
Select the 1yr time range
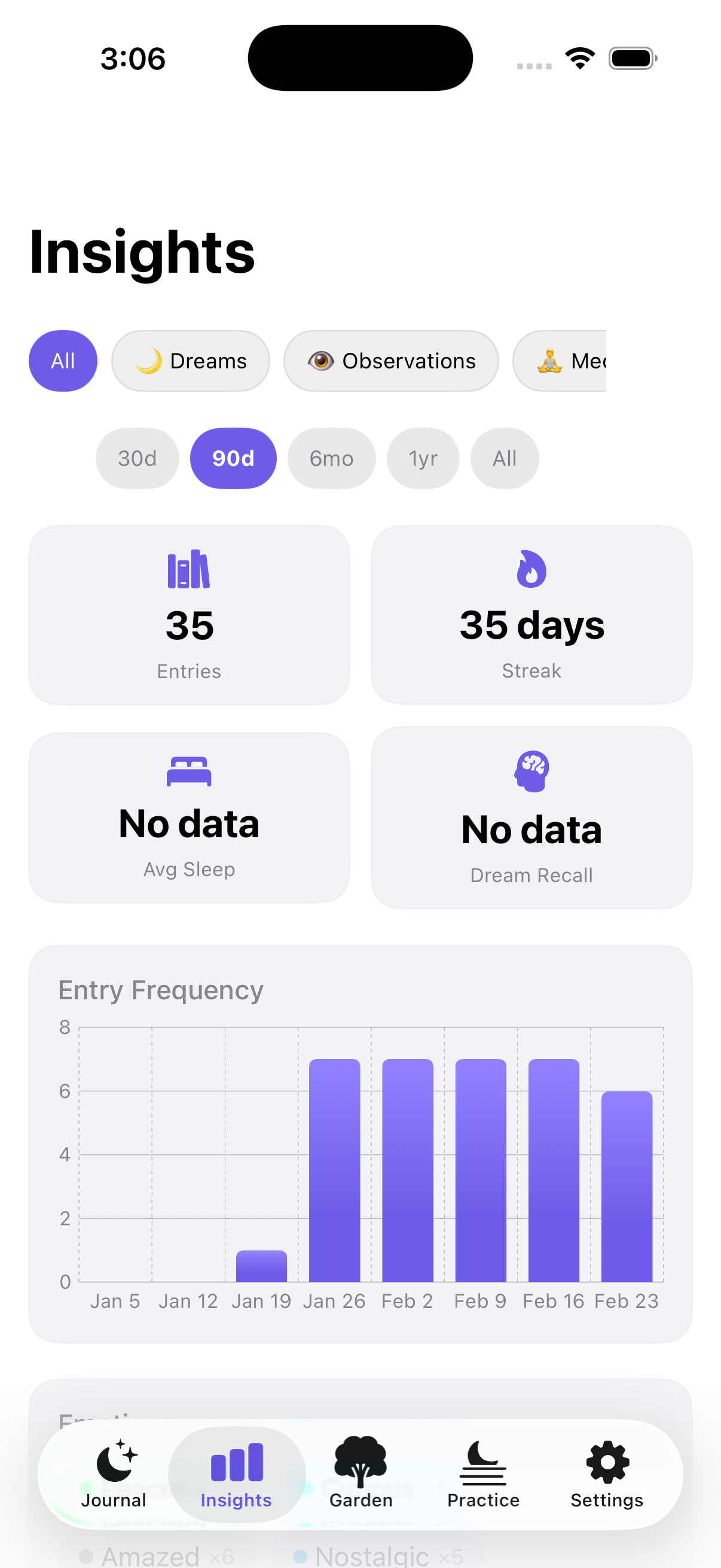pos(422,458)
